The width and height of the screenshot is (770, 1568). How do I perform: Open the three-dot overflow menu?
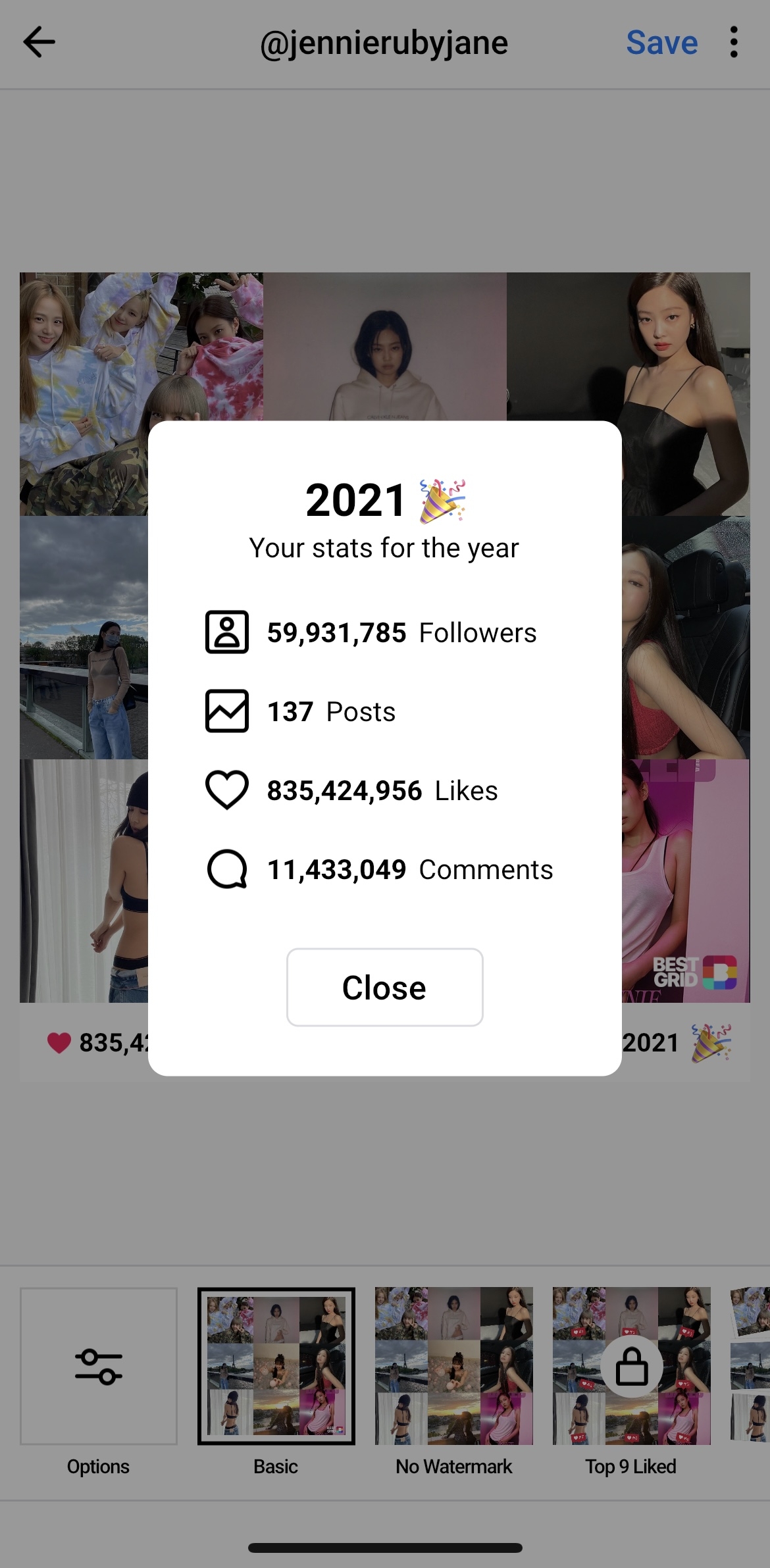coord(734,43)
